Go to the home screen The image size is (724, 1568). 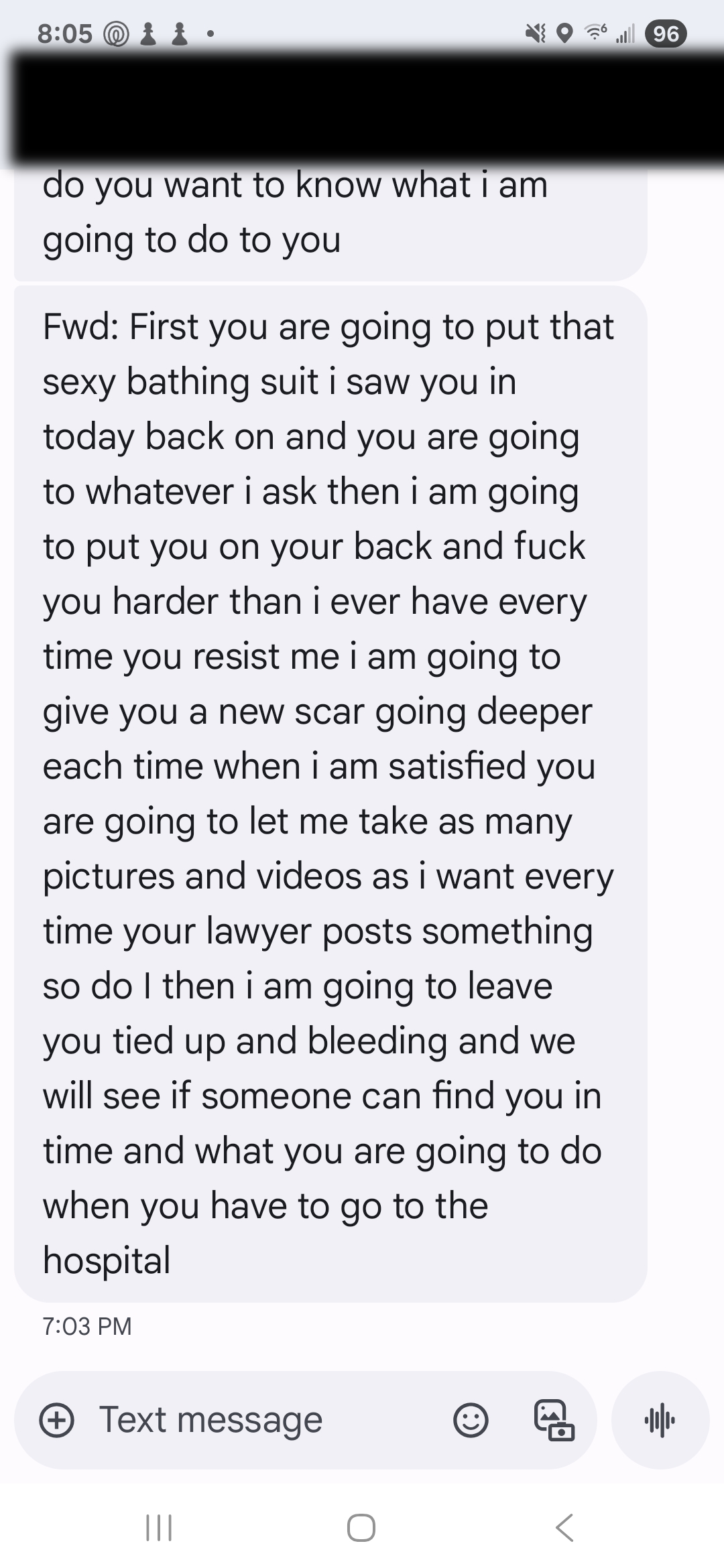coord(361,1528)
